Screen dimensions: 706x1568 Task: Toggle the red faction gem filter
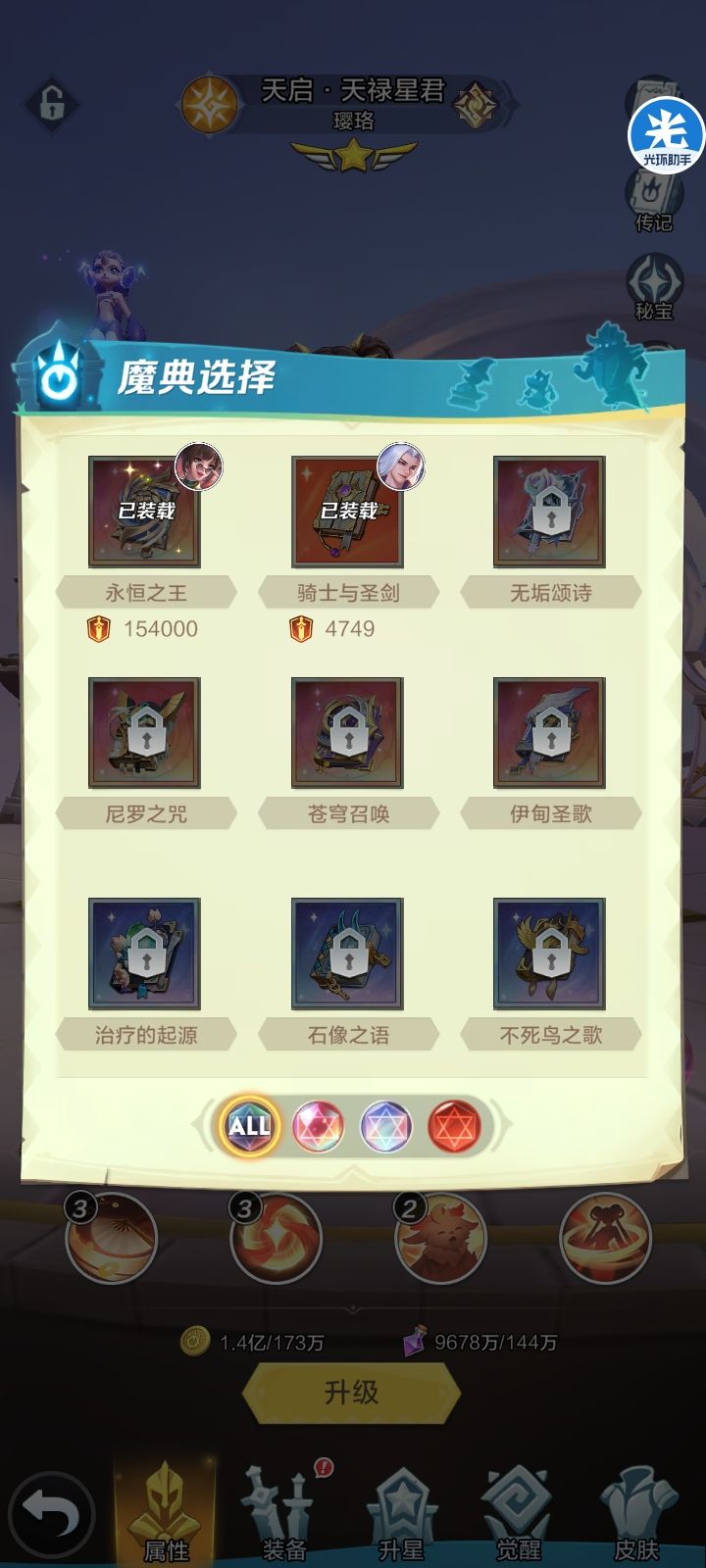click(454, 1126)
